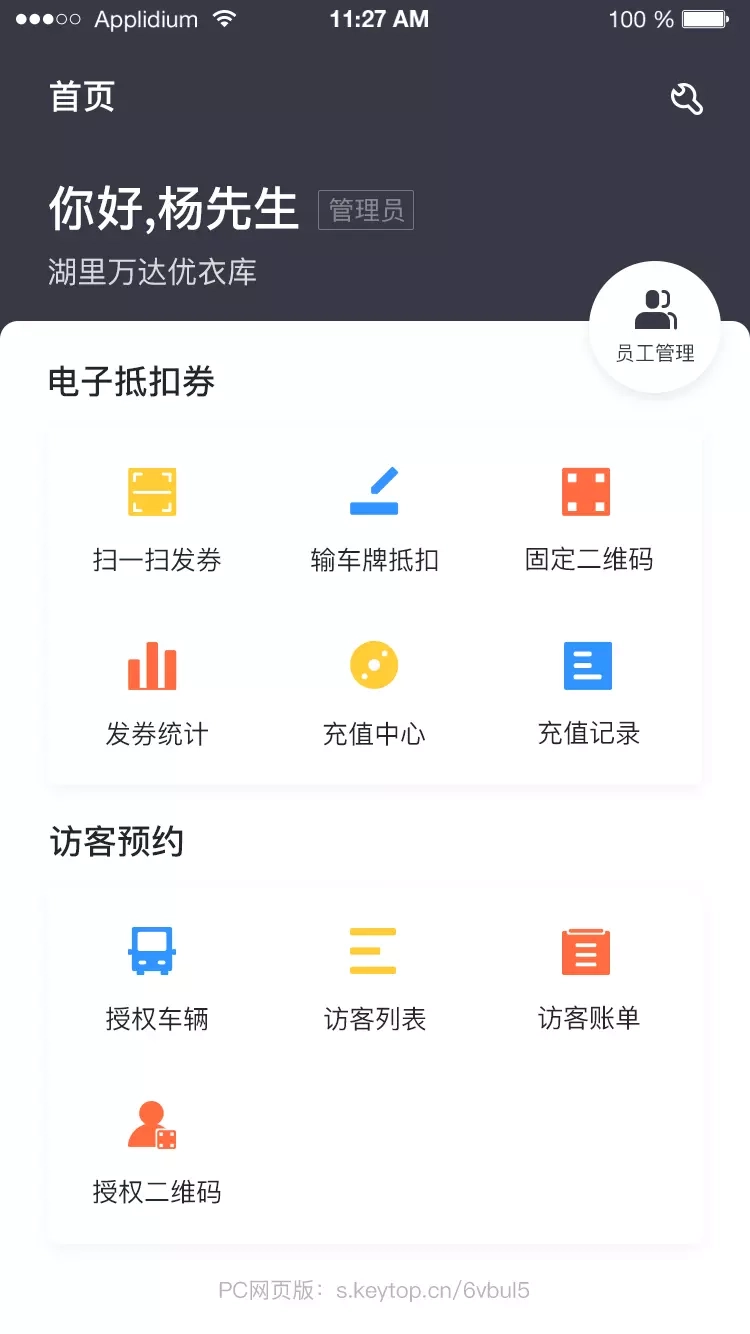Tap the 首页 home title
Screen dimensions: 750x1334
pos(82,97)
